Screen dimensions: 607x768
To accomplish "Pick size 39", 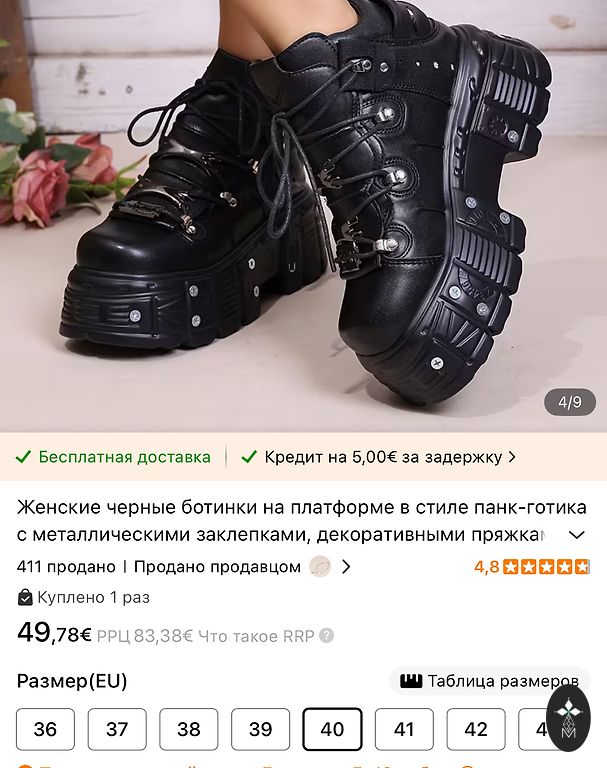I will click(260, 729).
